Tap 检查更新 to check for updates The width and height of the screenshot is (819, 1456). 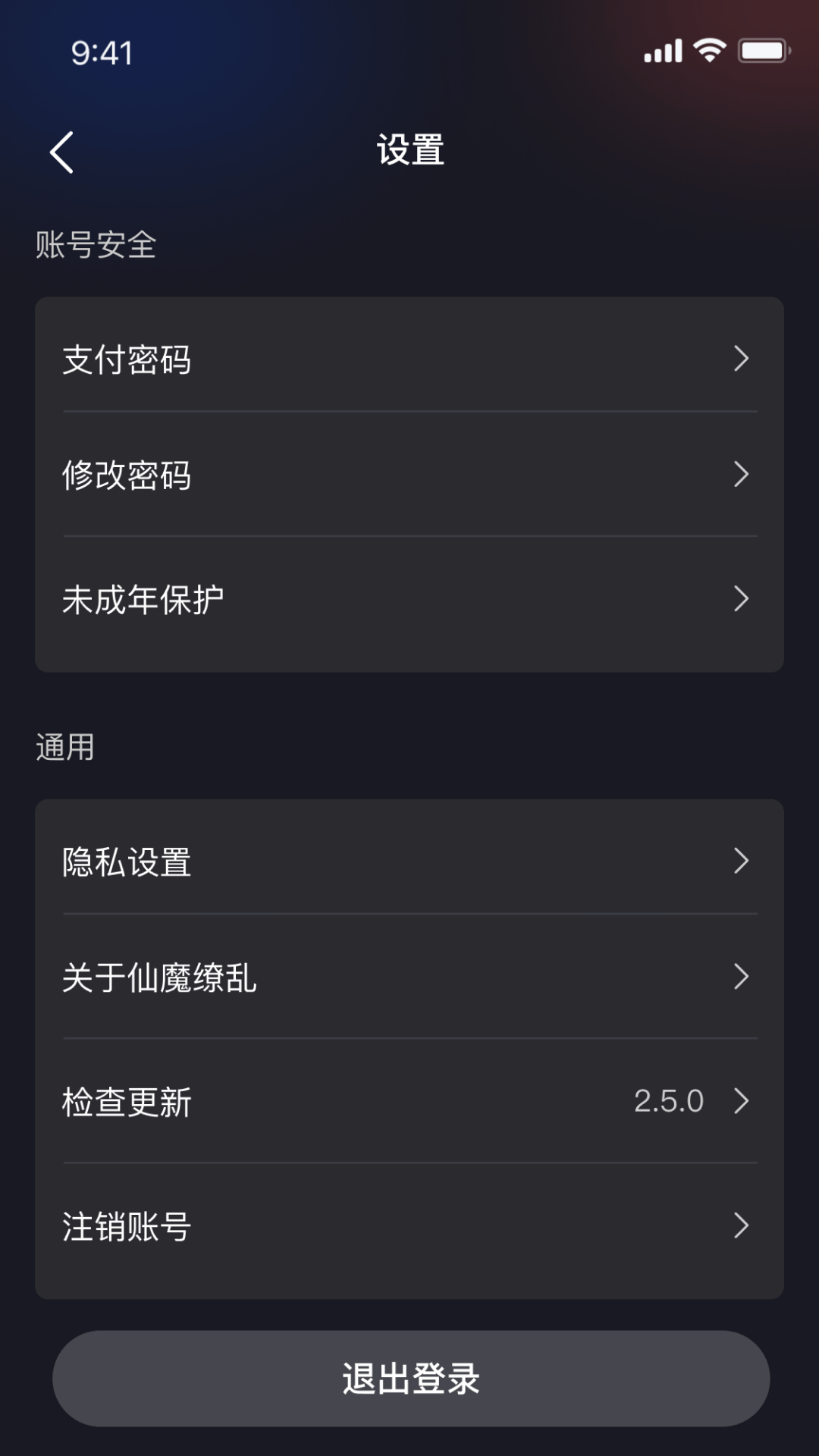pyautogui.click(x=409, y=1101)
